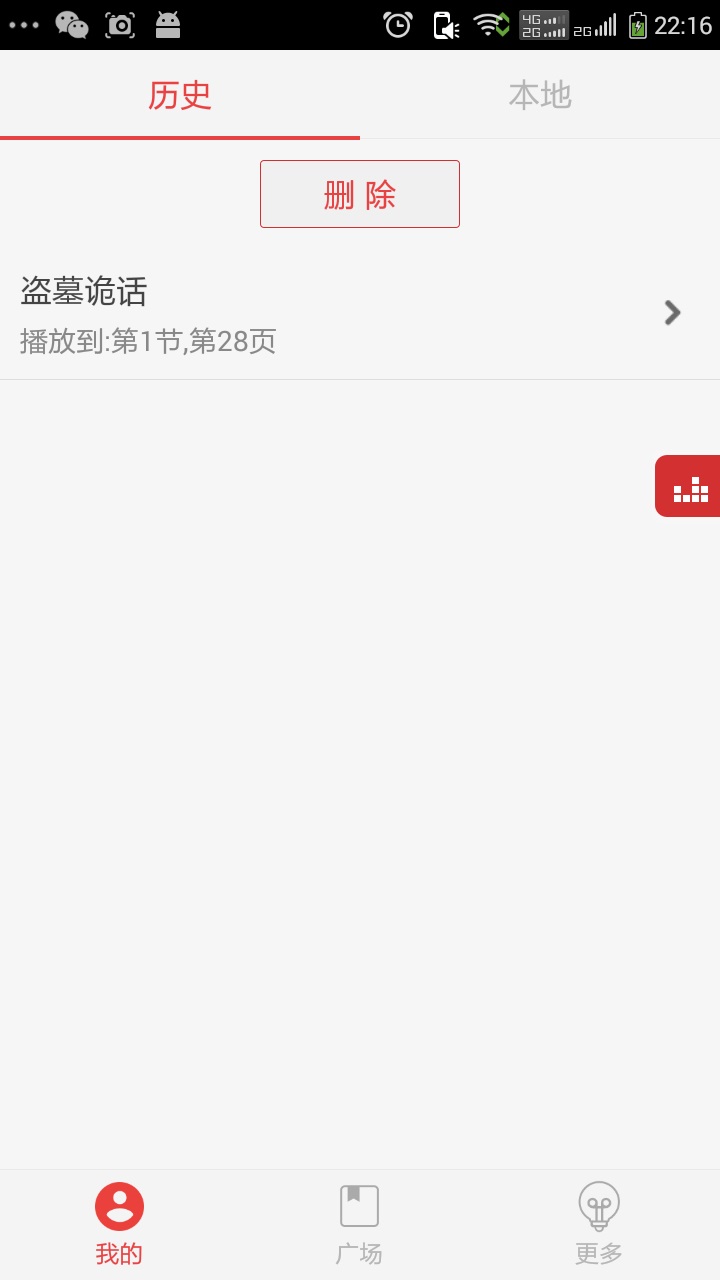
Task: Select the 历史 tab
Action: [x=180, y=95]
